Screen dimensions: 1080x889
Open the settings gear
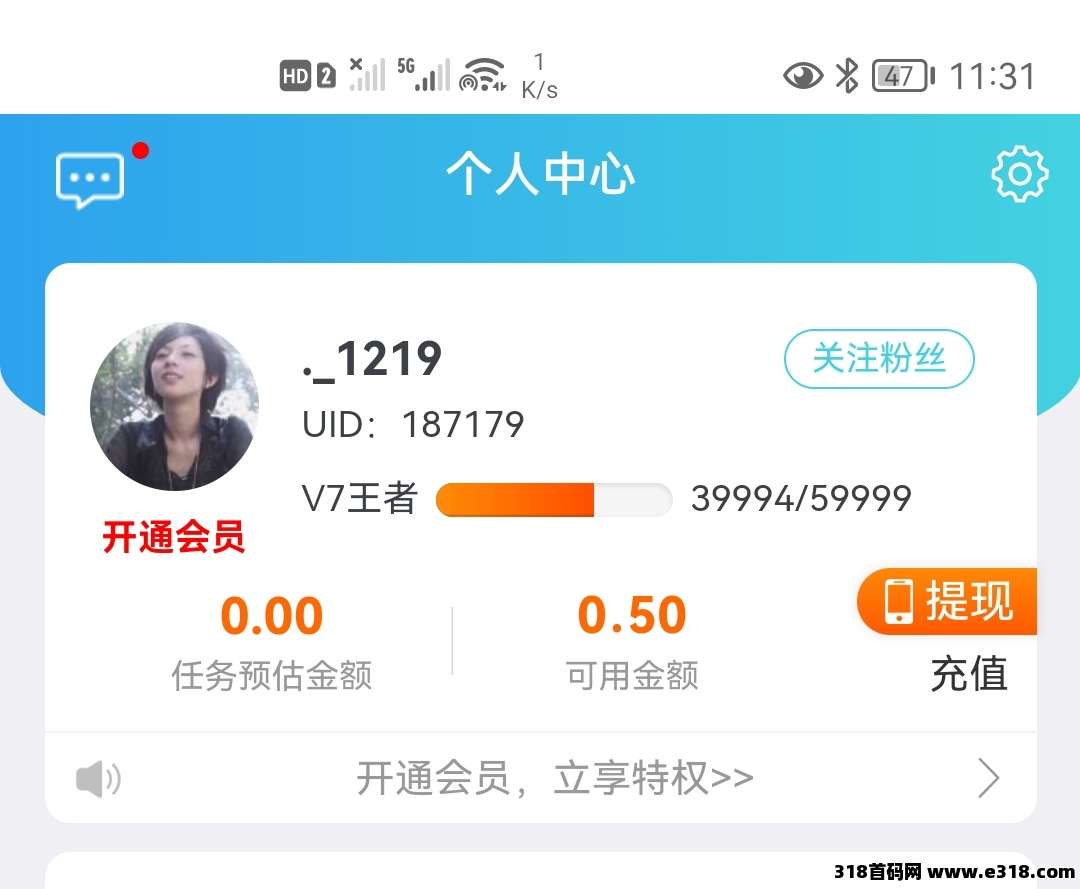point(1019,175)
